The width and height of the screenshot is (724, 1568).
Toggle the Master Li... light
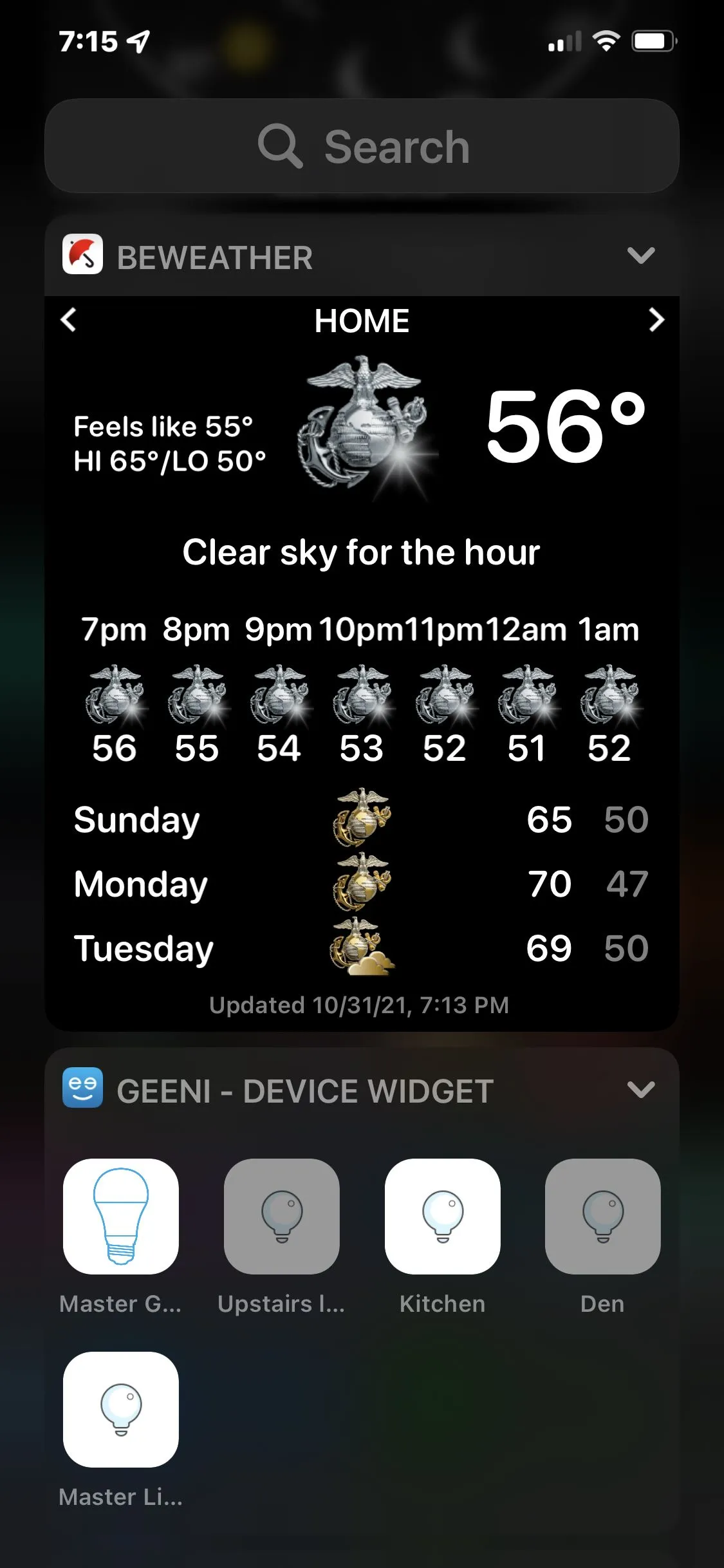[x=121, y=1409]
